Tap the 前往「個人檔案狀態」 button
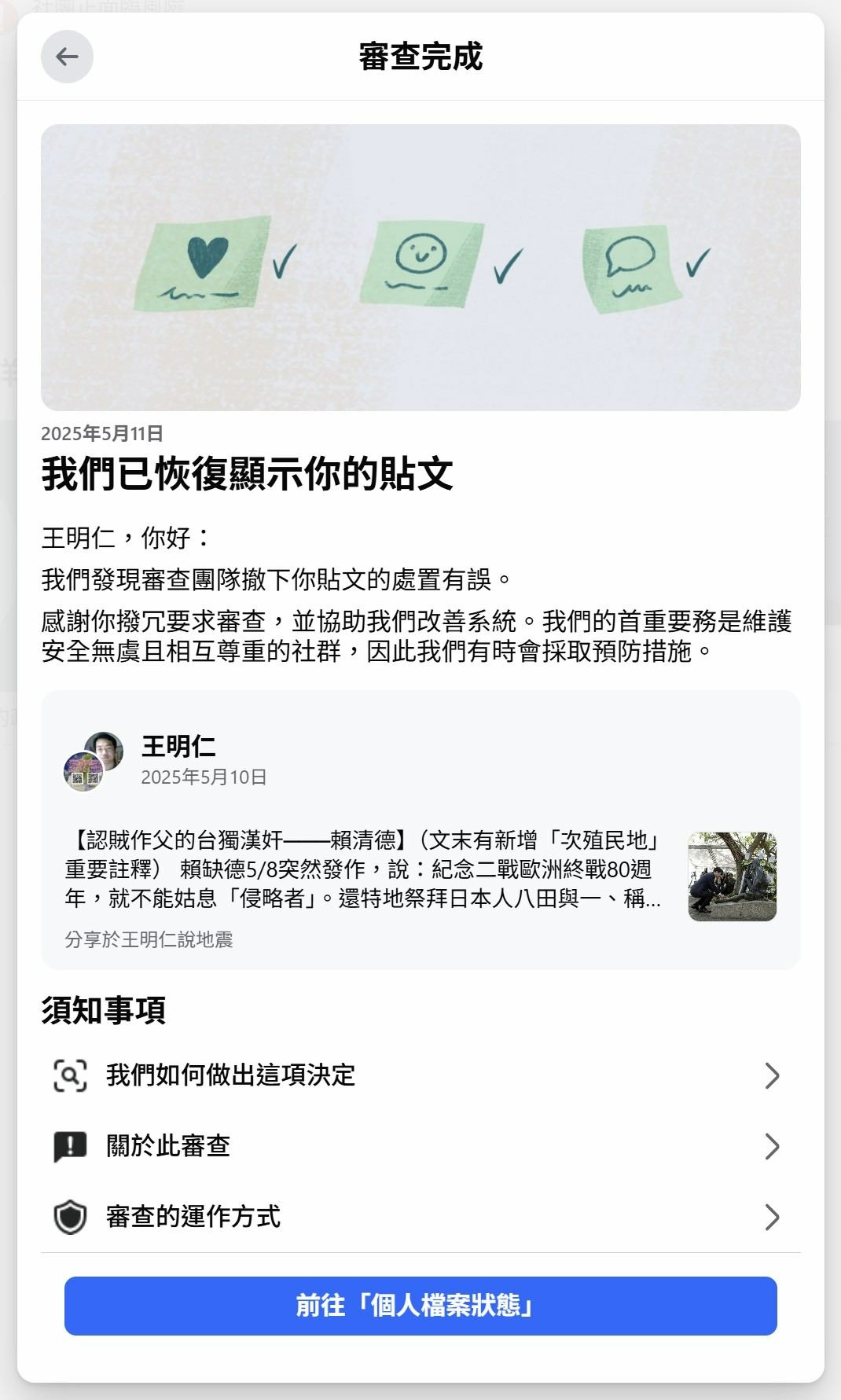 tap(420, 1306)
